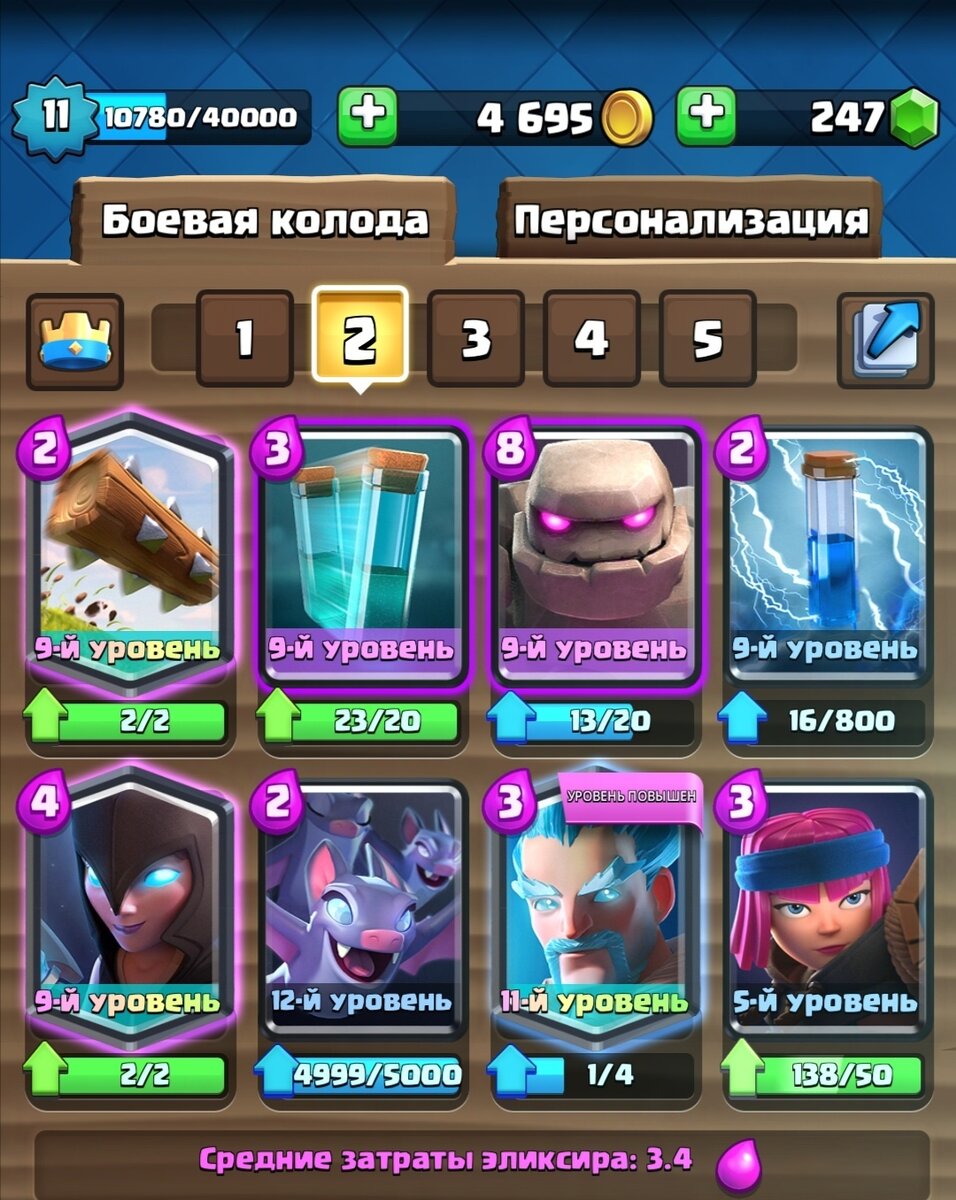The width and height of the screenshot is (956, 1200).
Task: Select deck slot 1
Action: coord(245,340)
